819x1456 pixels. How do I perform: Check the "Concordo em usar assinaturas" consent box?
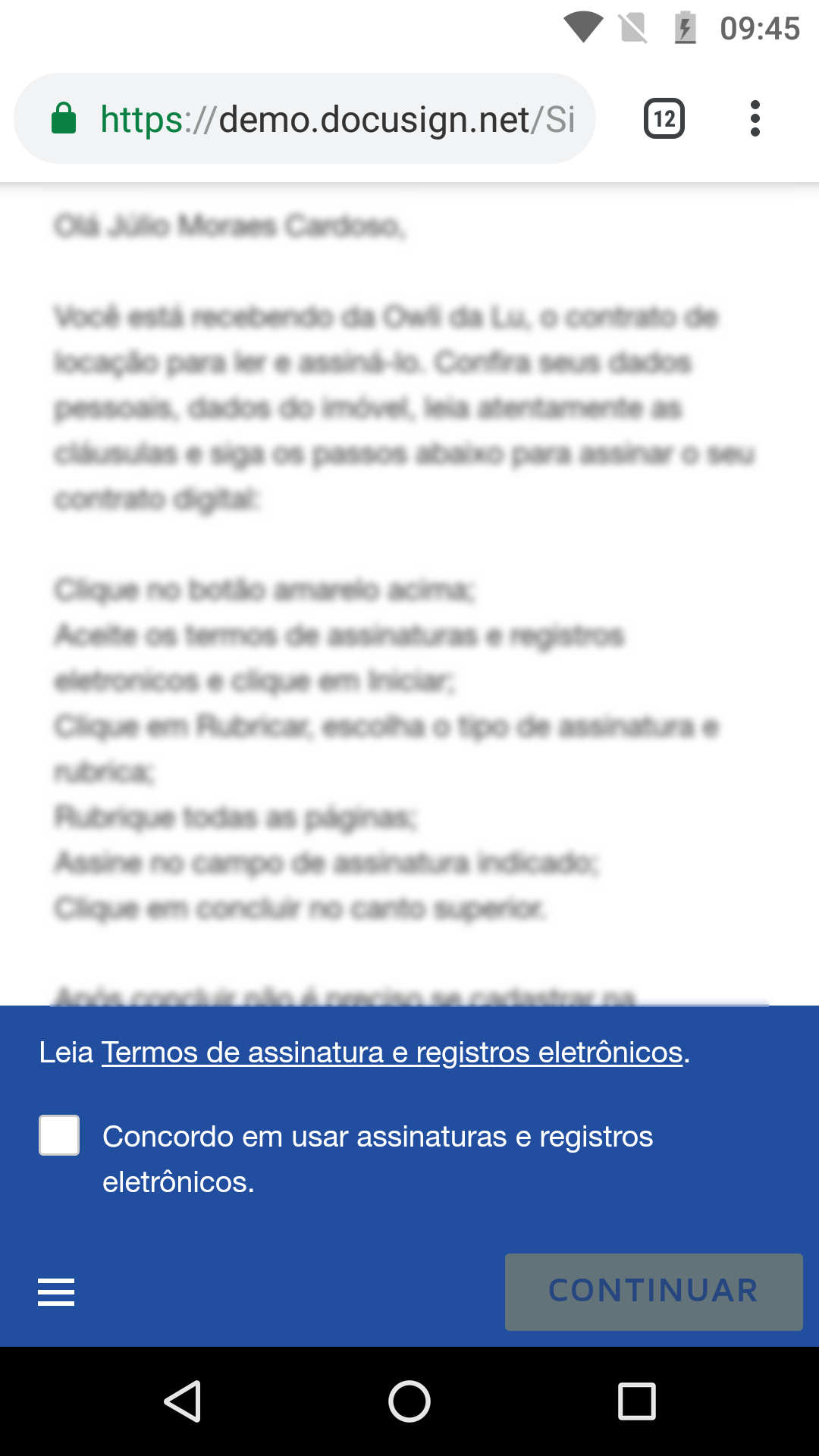click(58, 1134)
